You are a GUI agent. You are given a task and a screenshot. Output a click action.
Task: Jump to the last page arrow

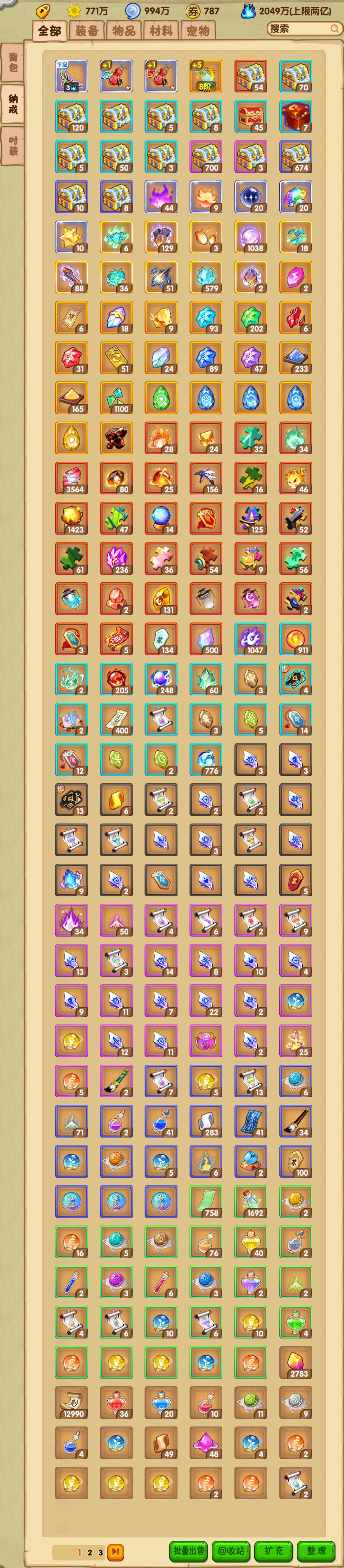pos(115,1552)
